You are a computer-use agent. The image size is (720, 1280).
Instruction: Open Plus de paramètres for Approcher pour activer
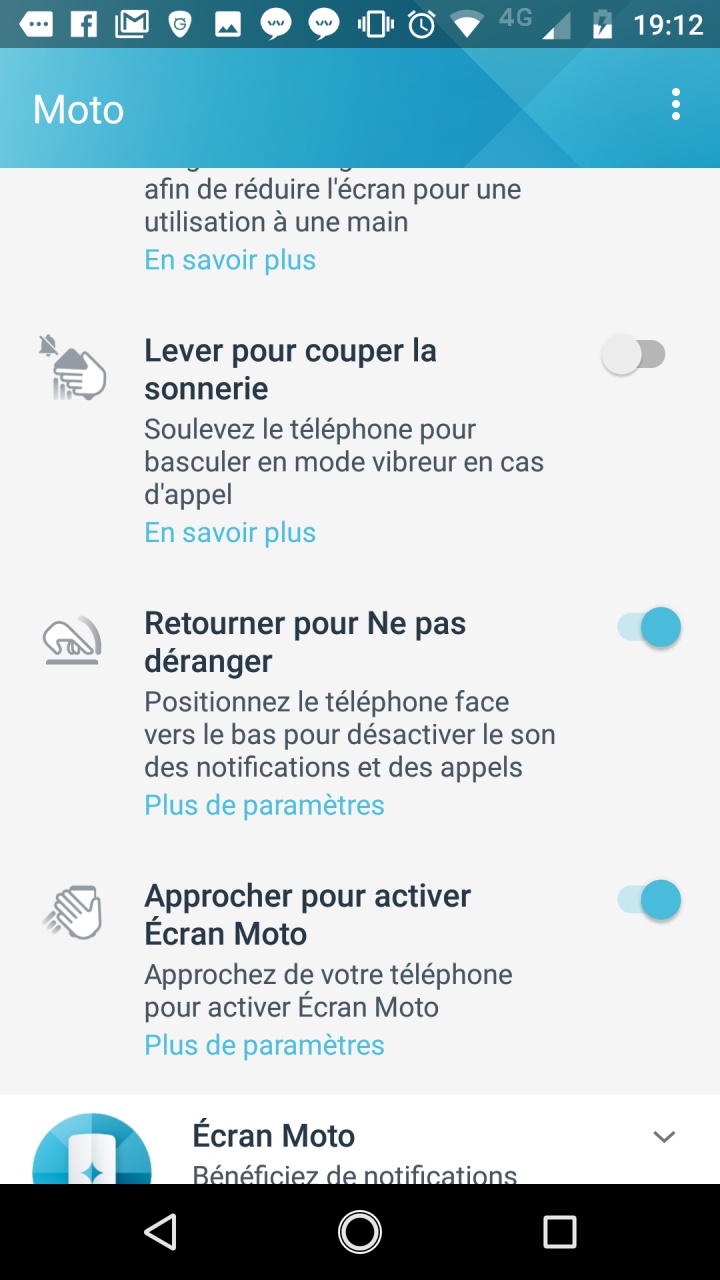[264, 1045]
